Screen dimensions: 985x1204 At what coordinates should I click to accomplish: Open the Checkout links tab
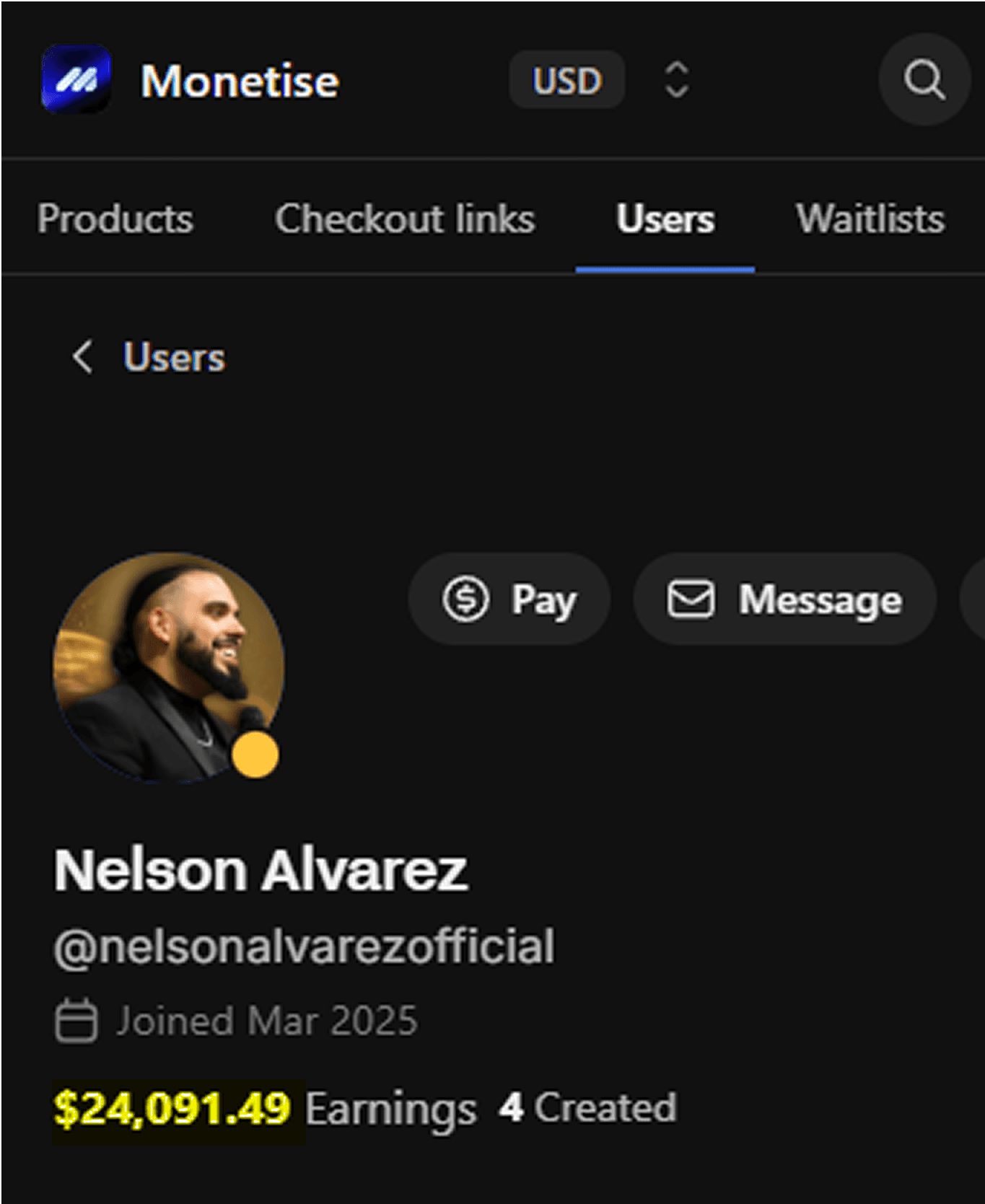click(x=405, y=219)
